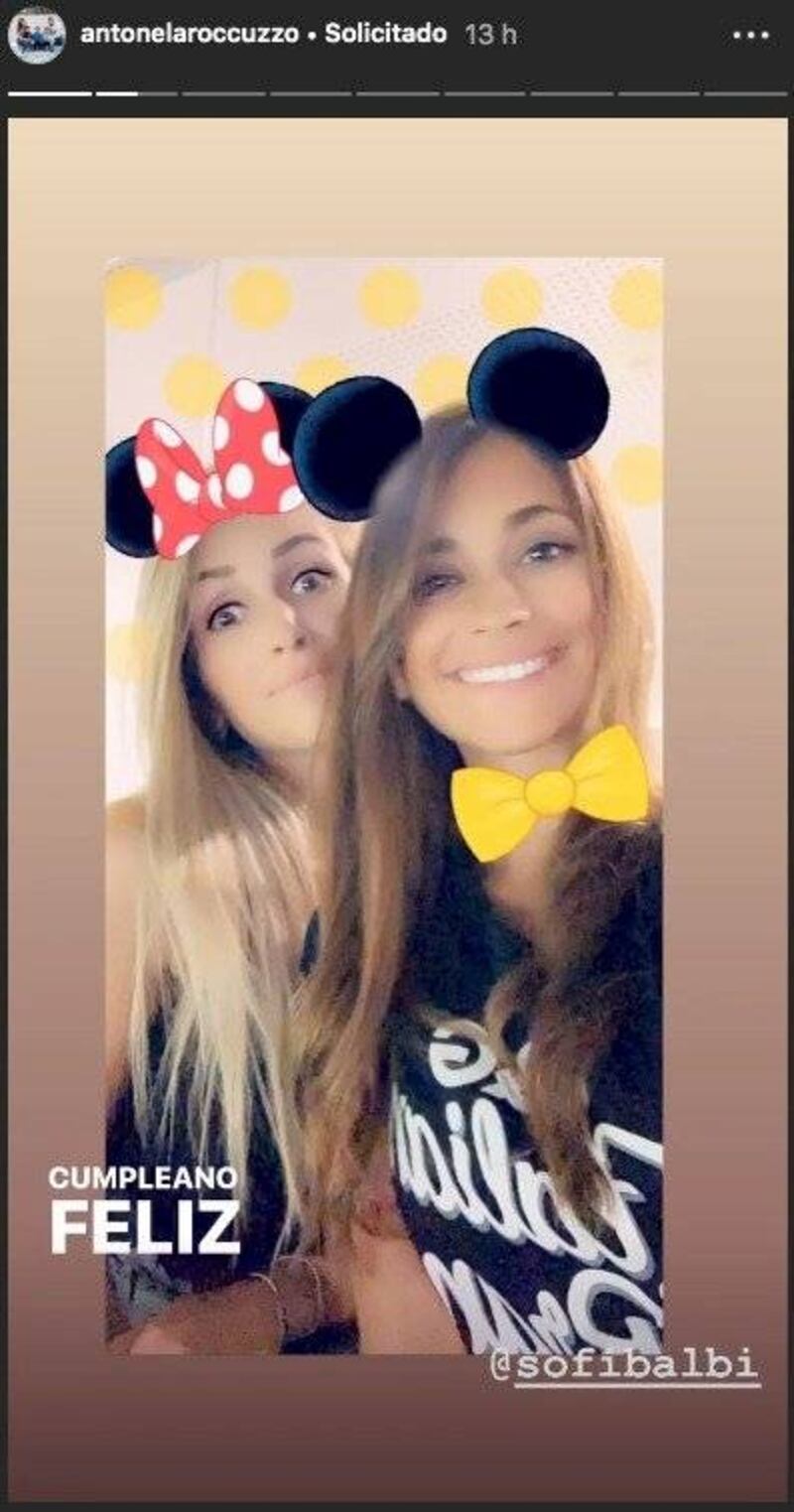Open the @sofibalbi mention
This screenshot has width=794, height=1512.
[625, 1365]
